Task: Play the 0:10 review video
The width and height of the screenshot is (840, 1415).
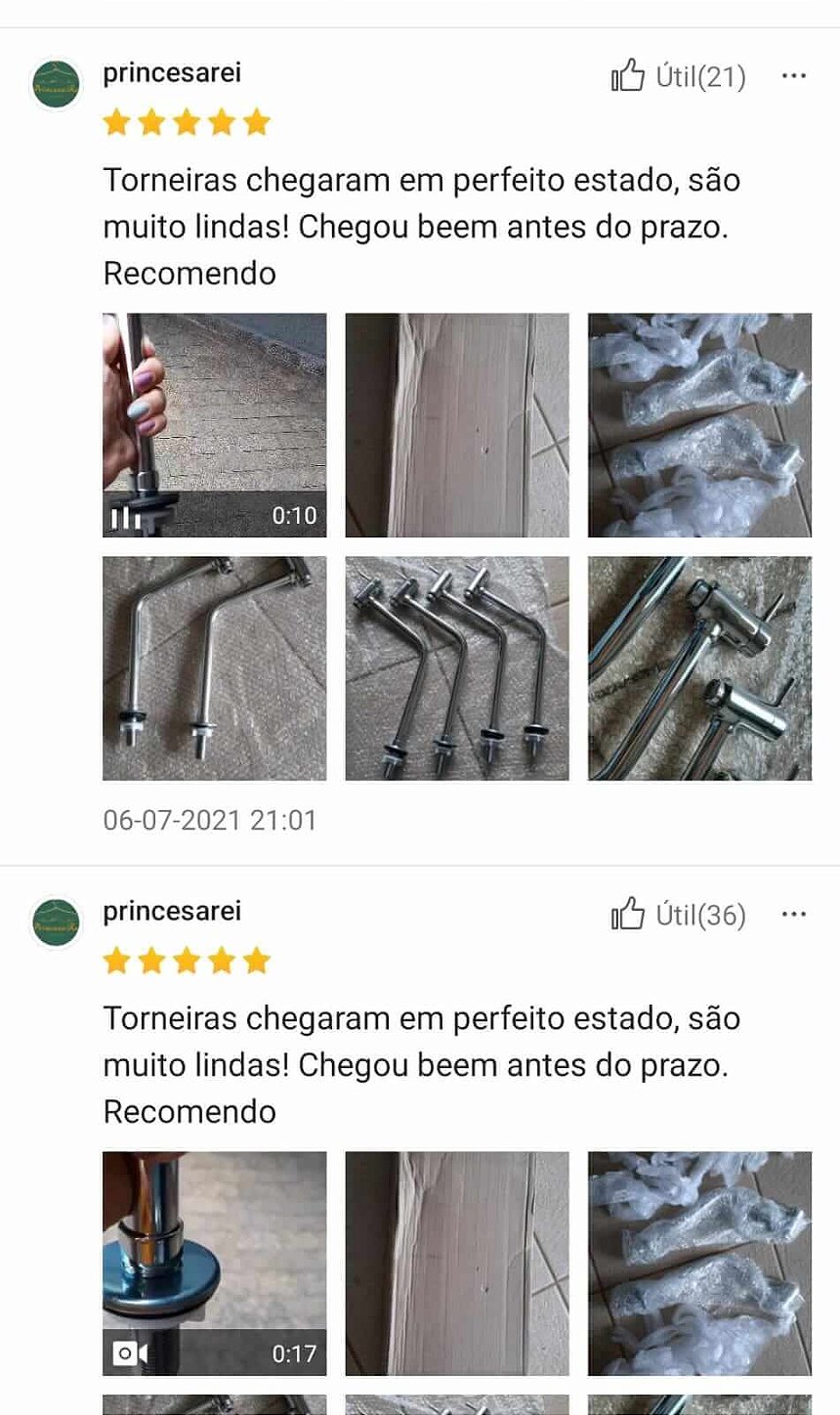Action: [x=215, y=425]
